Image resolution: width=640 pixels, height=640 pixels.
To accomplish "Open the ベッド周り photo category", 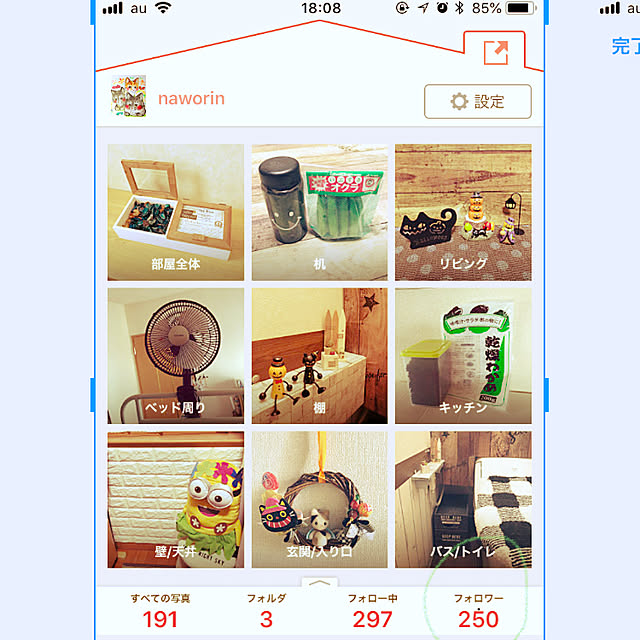I will click(x=176, y=355).
